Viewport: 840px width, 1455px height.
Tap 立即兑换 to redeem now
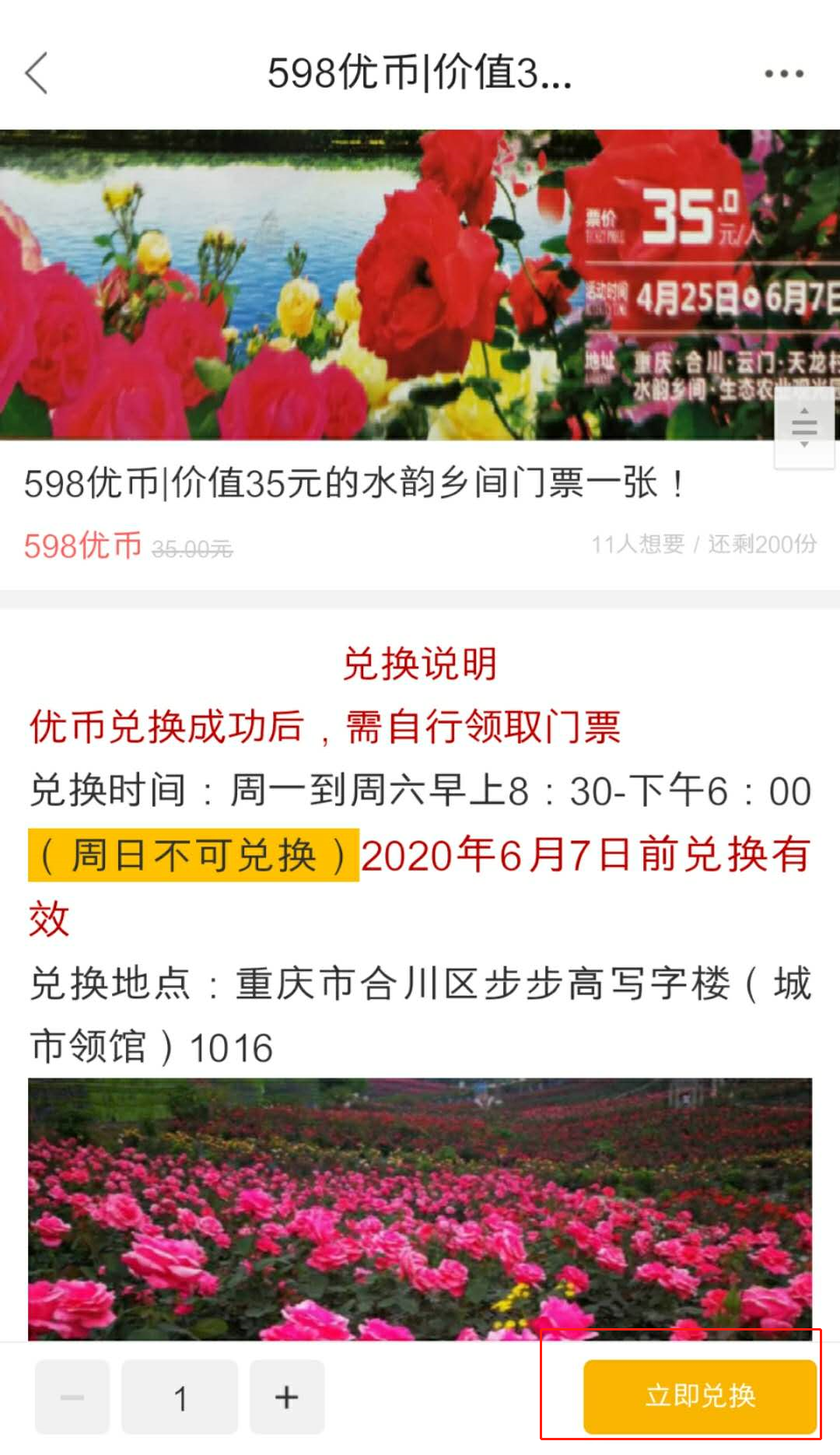(699, 1397)
